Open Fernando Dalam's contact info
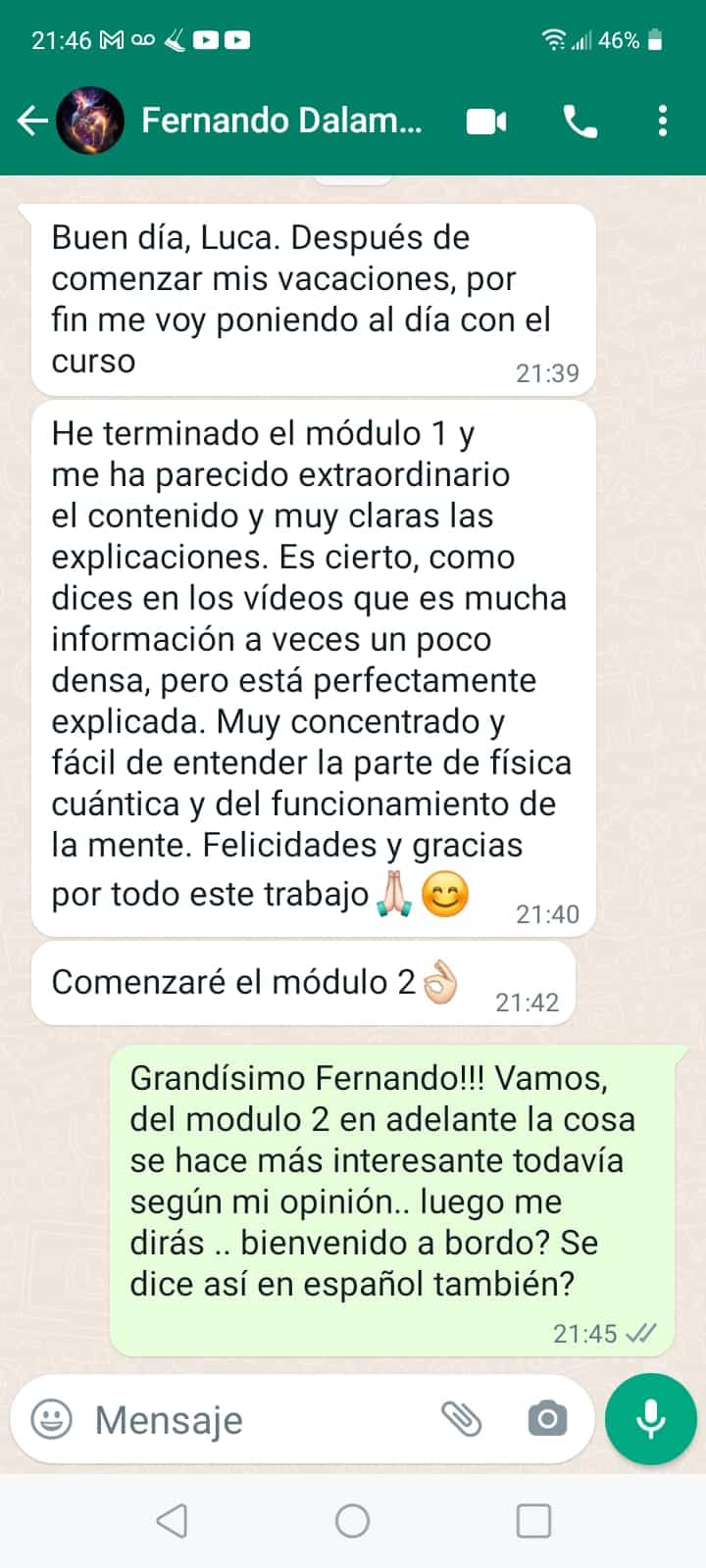Viewport: 706px width, 1568px height. (281, 121)
